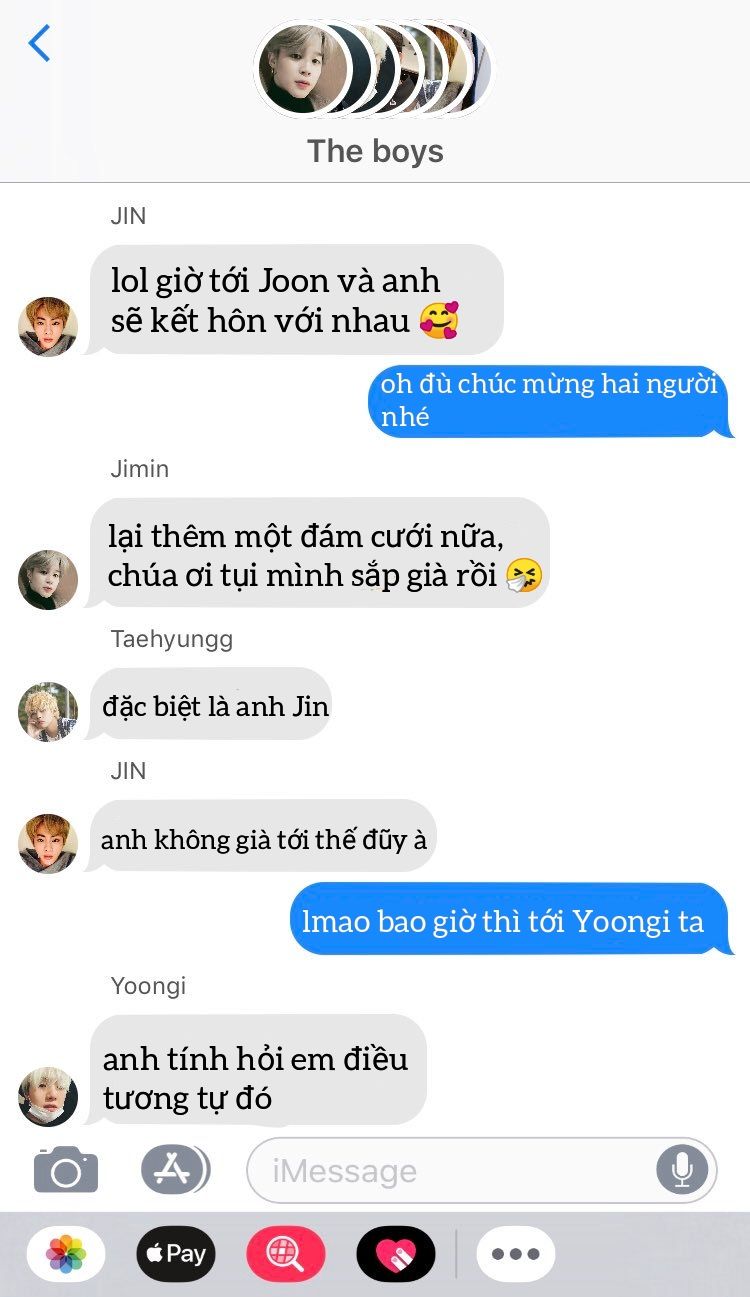This screenshot has height=1297, width=750.
Task: Show more iMessage apps
Action: pos(516,1254)
